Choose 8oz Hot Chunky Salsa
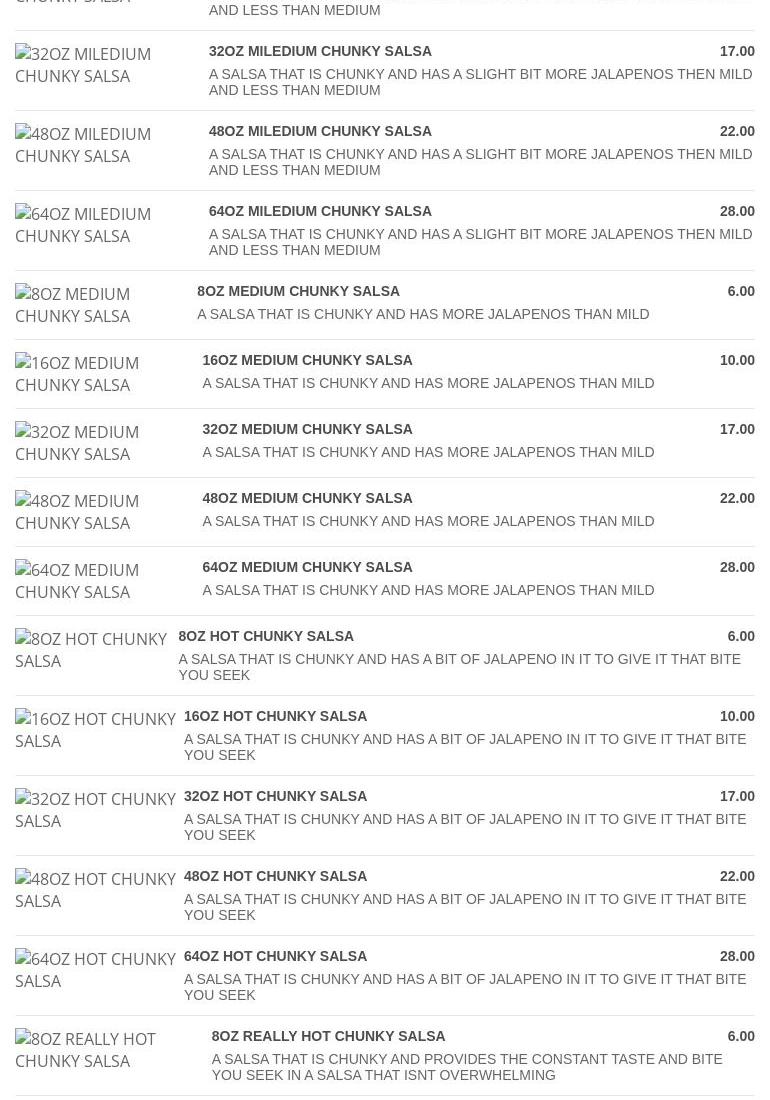This screenshot has width=770, height=1100. tap(266, 636)
